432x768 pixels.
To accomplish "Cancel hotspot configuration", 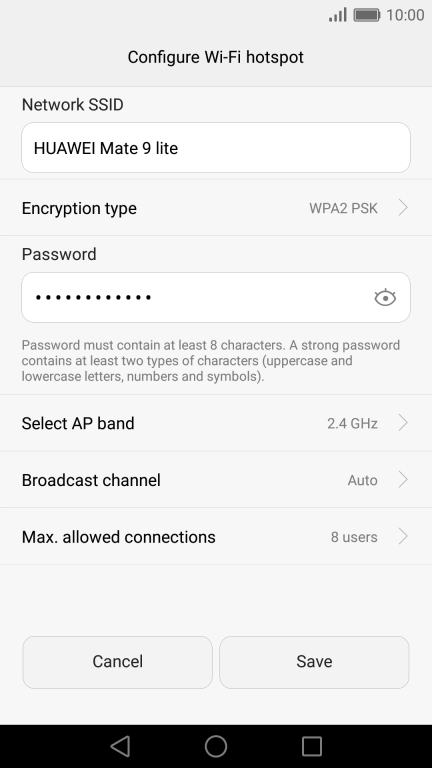I will [x=118, y=662].
